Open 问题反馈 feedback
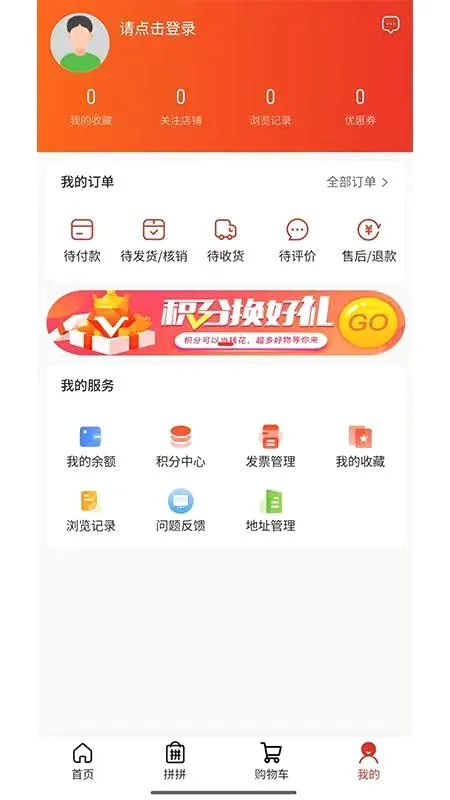 [181, 511]
